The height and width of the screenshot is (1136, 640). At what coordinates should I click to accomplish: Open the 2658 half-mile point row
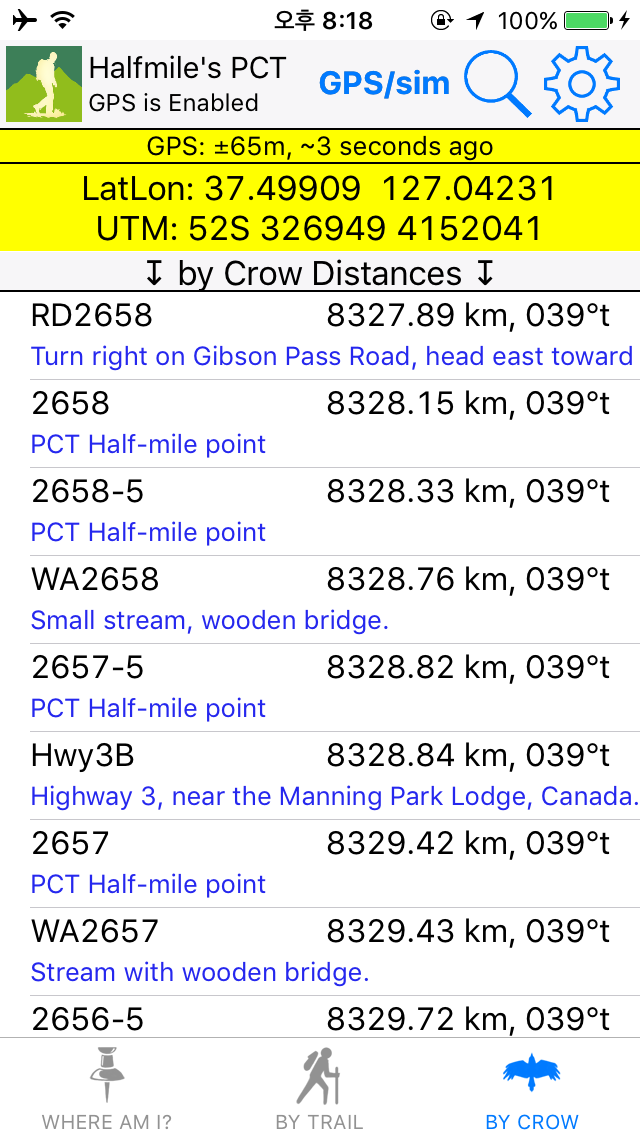[320, 424]
